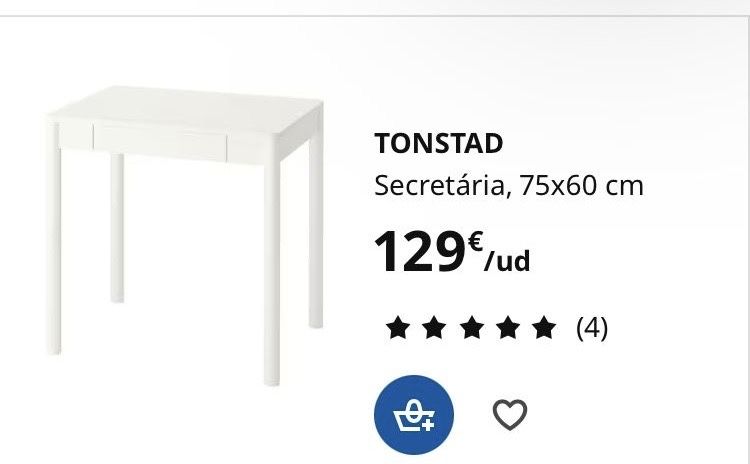The image size is (750, 464).
Task: Save TONSTAD to the favourites heart
Action: coord(510,414)
